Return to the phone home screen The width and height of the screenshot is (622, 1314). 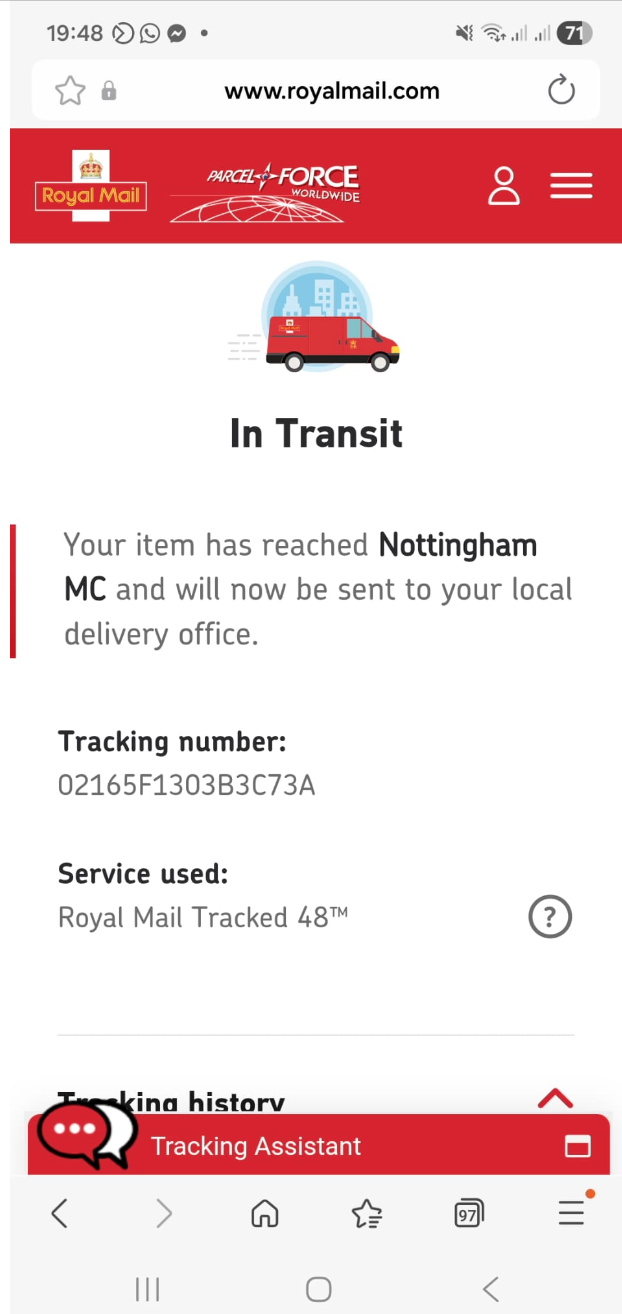pyautogui.click(x=318, y=1289)
